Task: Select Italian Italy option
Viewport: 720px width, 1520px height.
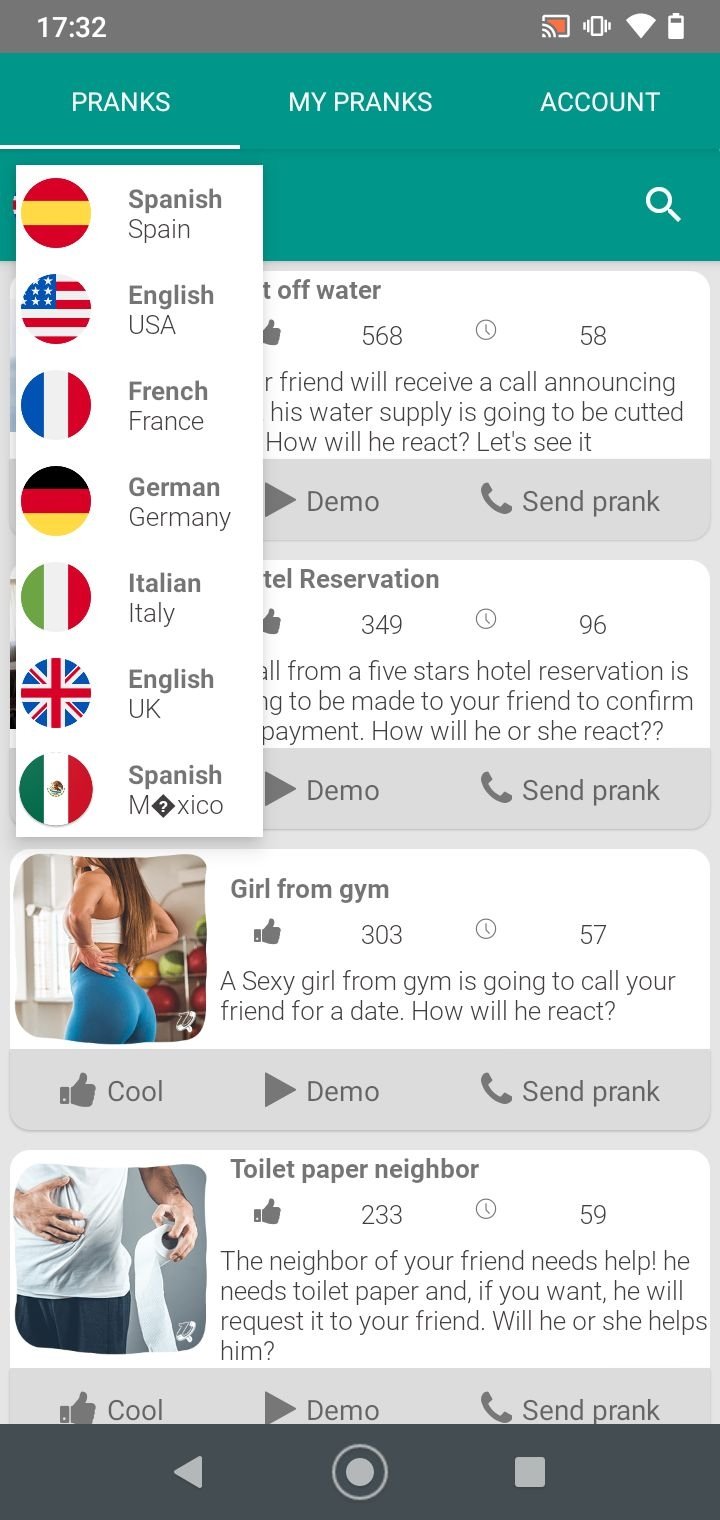Action: (x=139, y=598)
